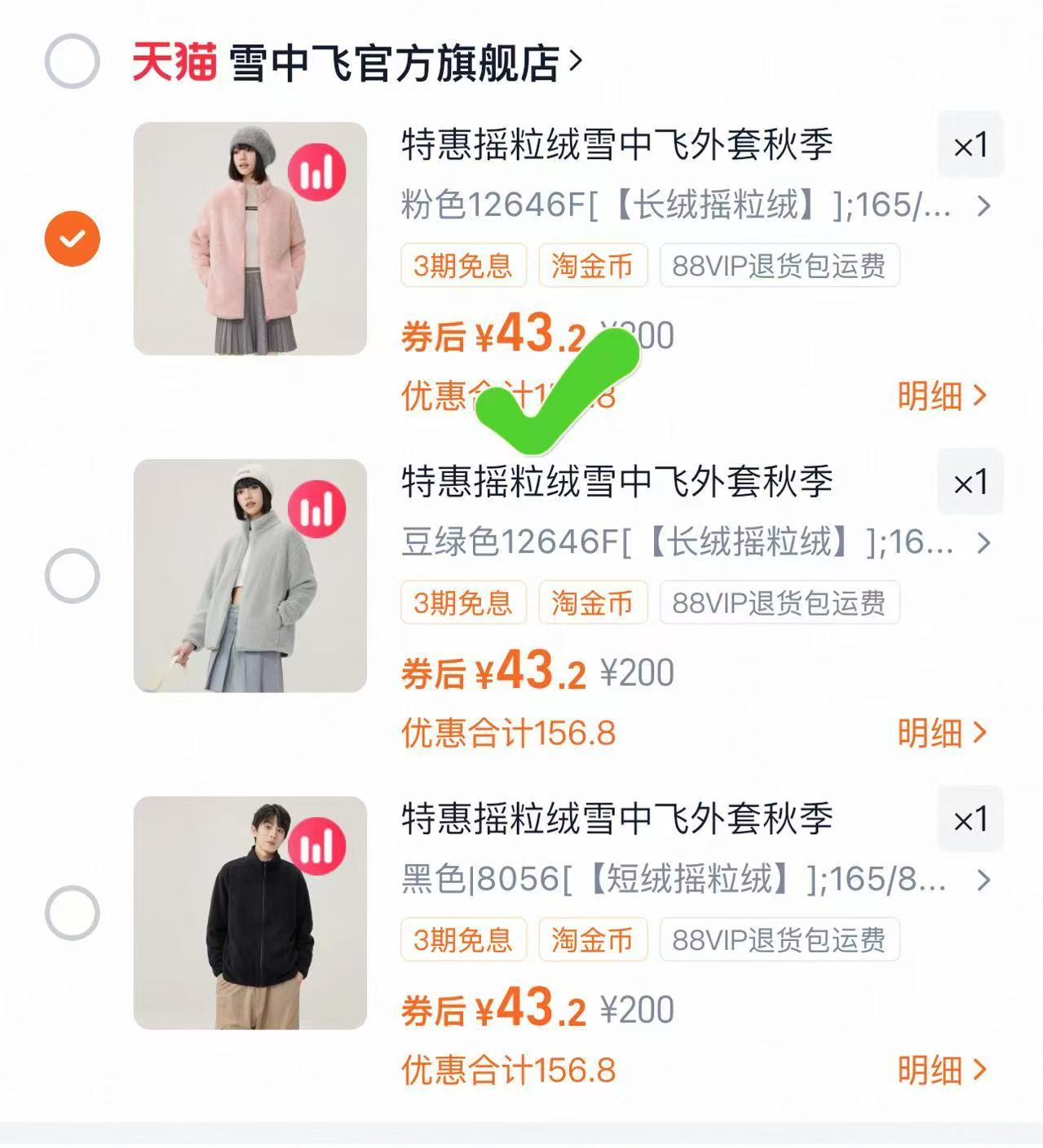Click ×1 quantity badge on black jacket
Viewport: 1043px width, 1148px height.
point(970,819)
